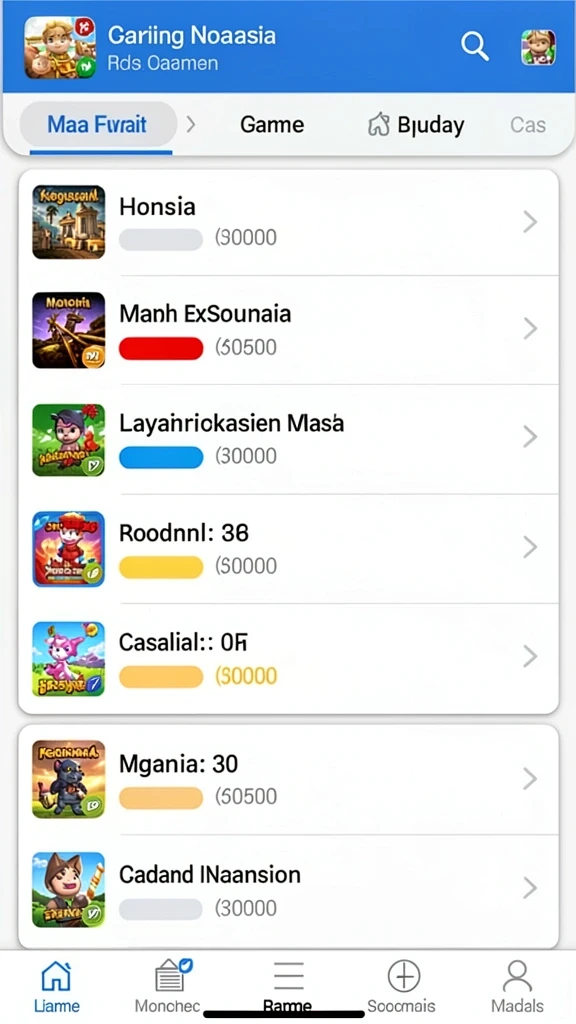This screenshot has height=1024, width=576.
Task: Open the Ramme bottom tab
Action: pyautogui.click(x=287, y=986)
